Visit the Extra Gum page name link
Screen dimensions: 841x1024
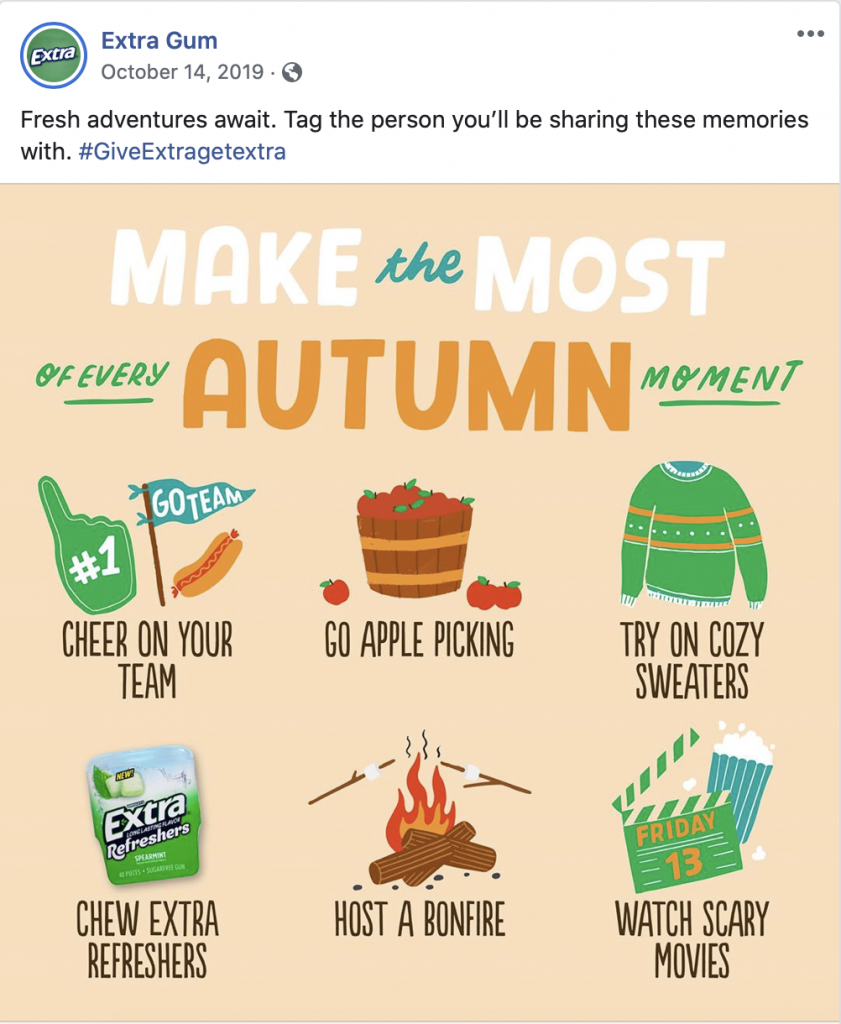tap(159, 41)
